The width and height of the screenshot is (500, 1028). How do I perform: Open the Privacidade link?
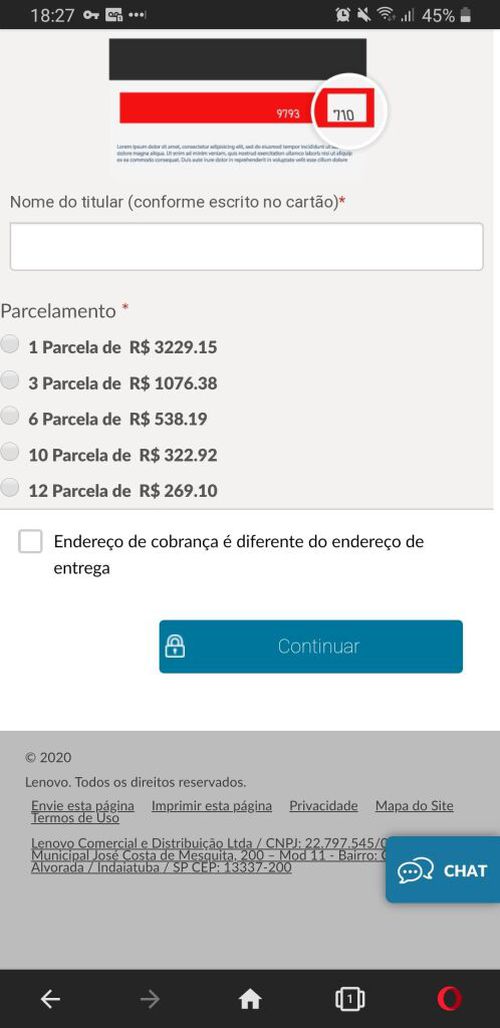324,805
